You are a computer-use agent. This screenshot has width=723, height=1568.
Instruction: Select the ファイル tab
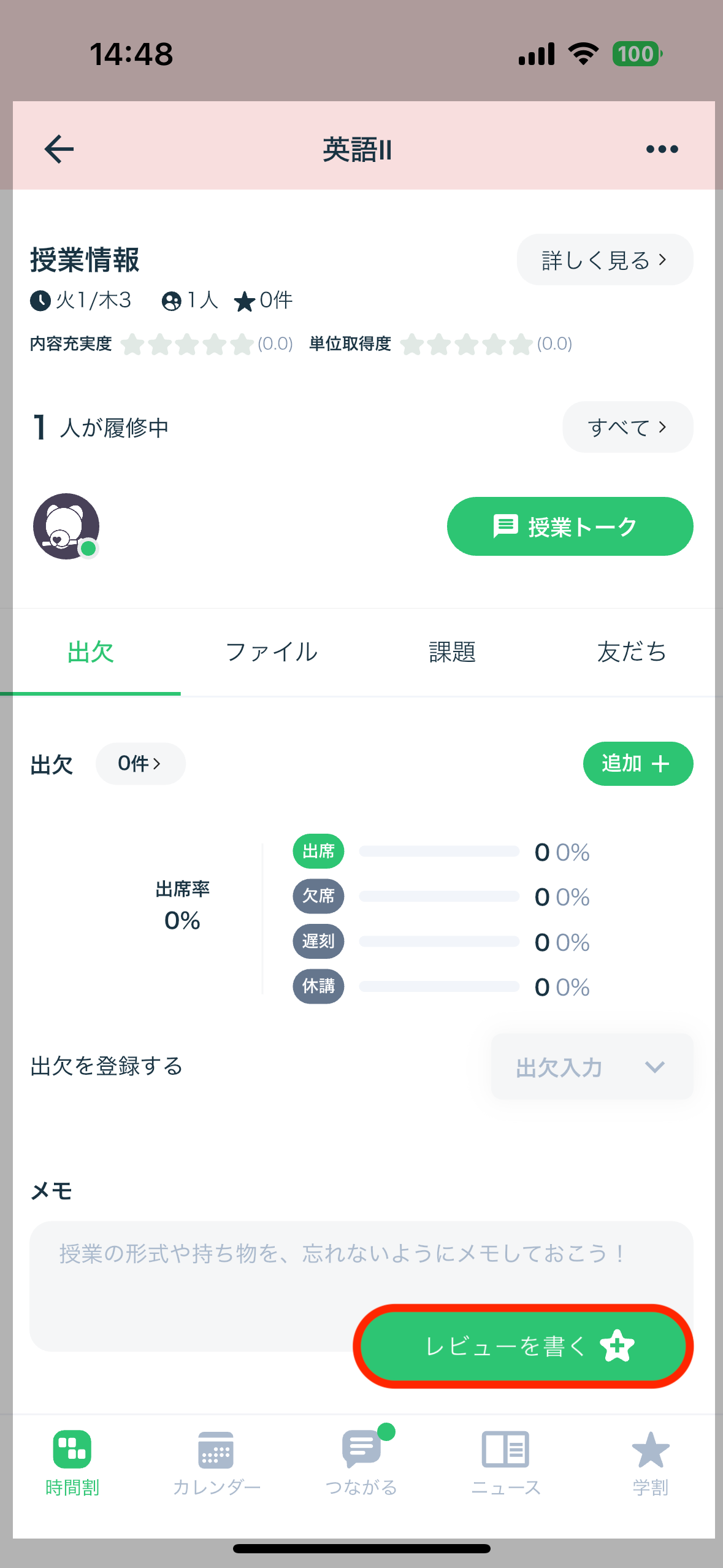[271, 652]
